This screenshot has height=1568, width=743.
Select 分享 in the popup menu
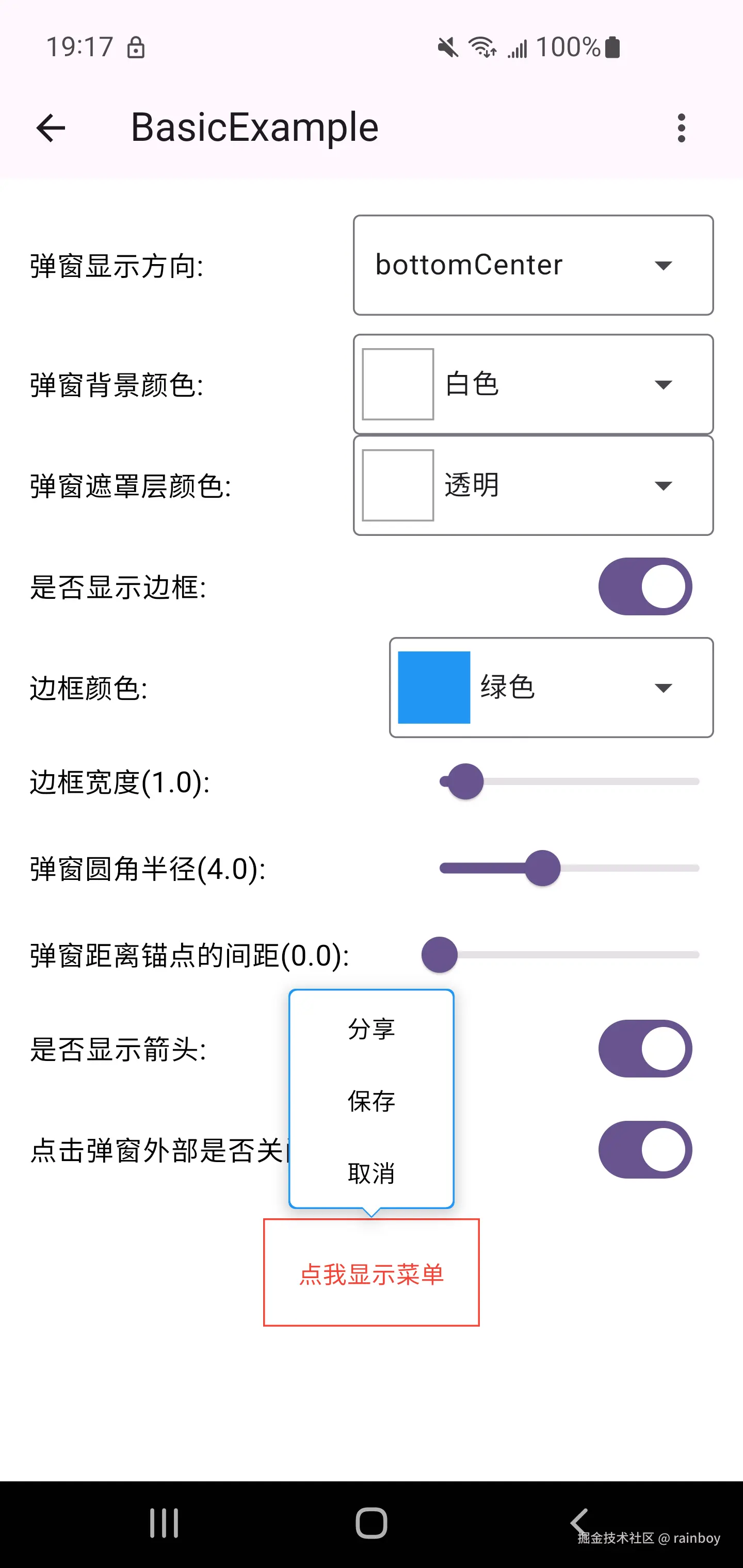pos(370,1030)
